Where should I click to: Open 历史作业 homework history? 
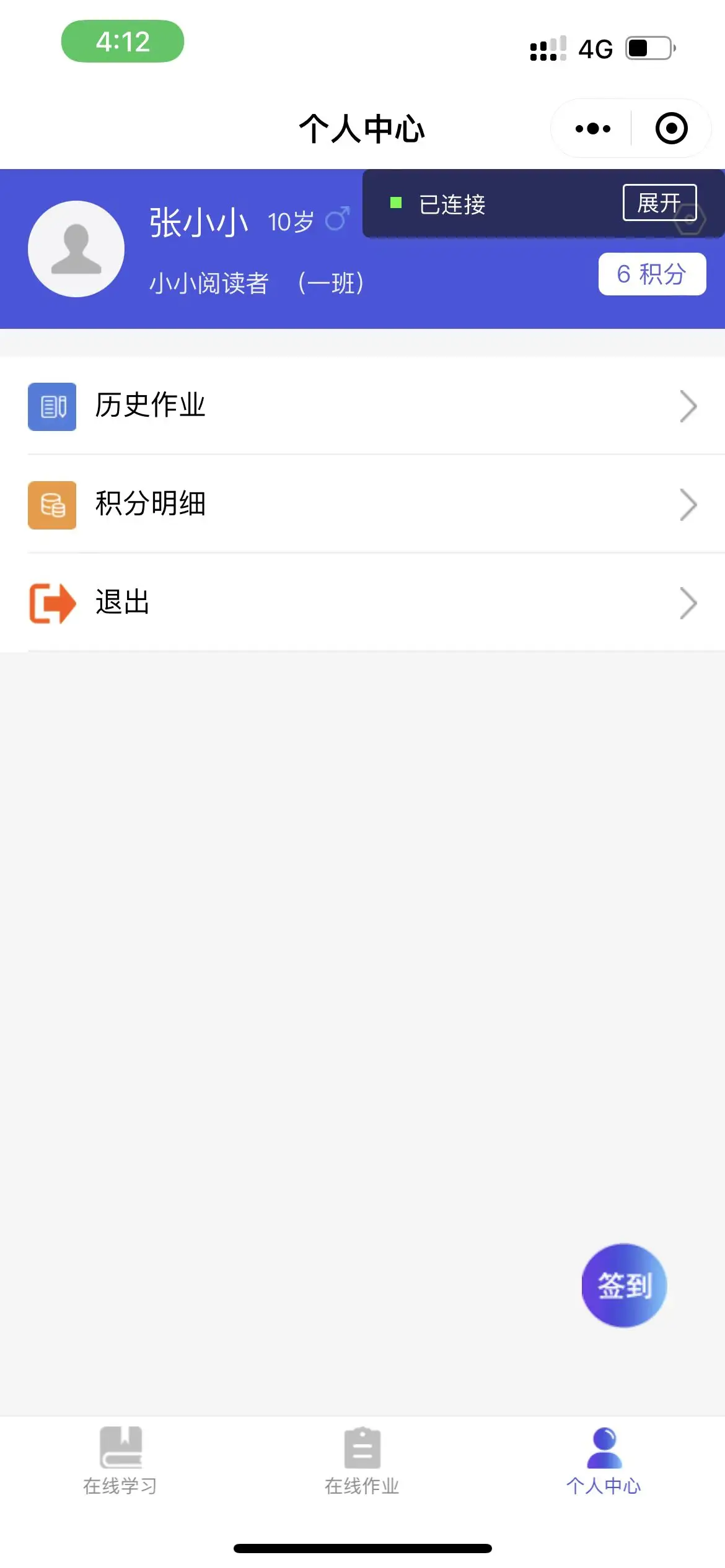tap(362, 406)
